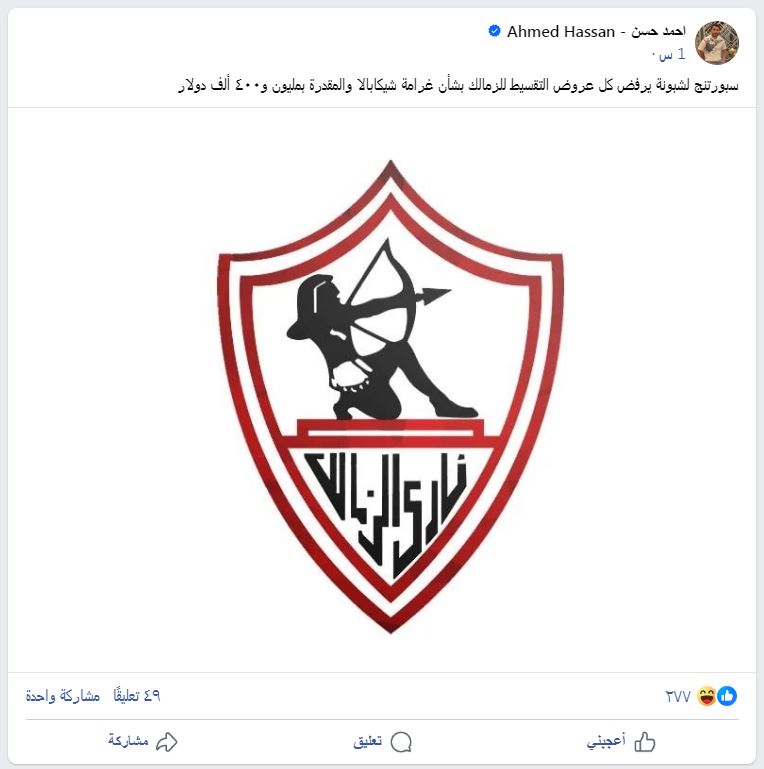Comment on the post via تعليق

point(382,742)
